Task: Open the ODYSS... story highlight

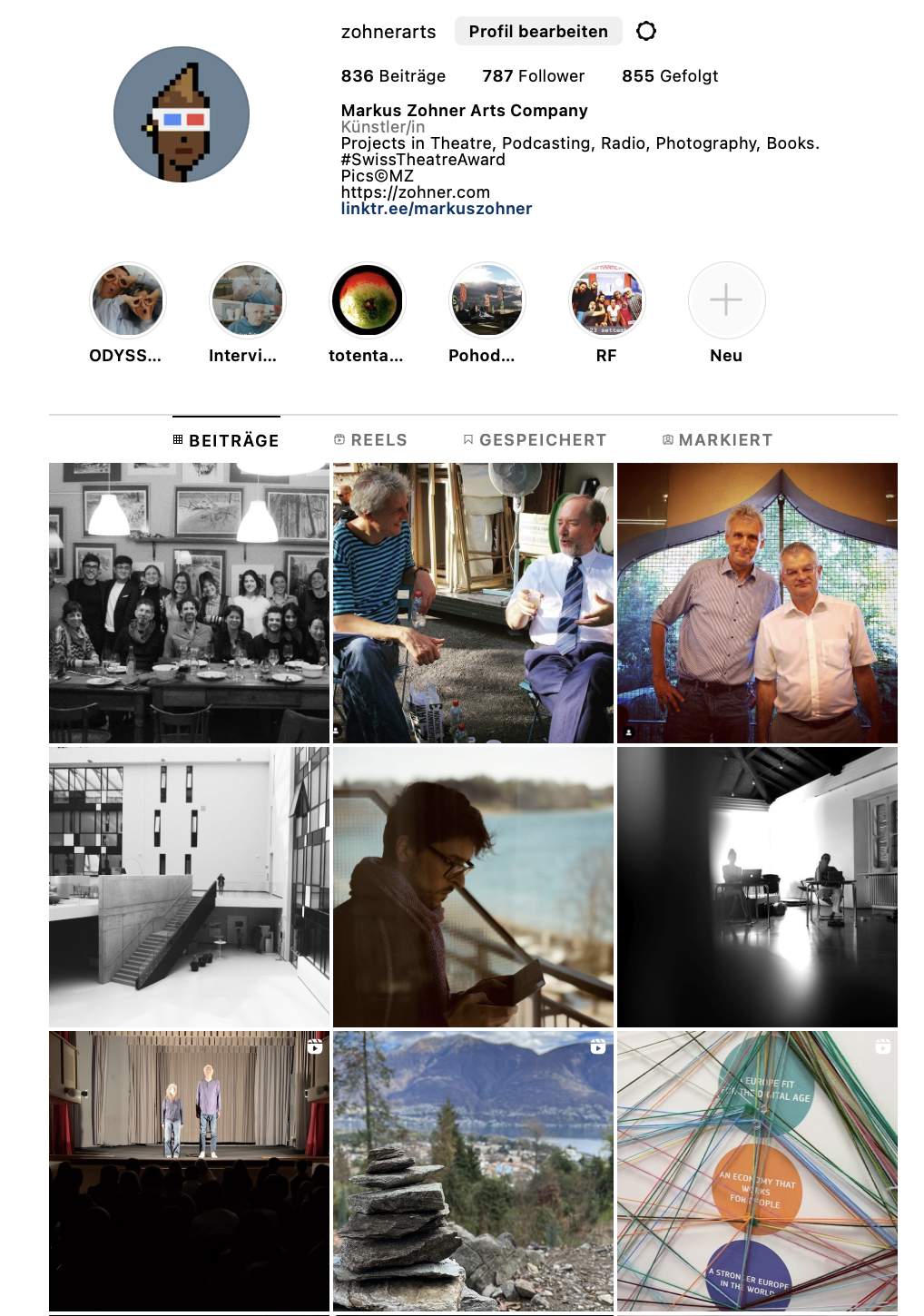Action: click(128, 300)
